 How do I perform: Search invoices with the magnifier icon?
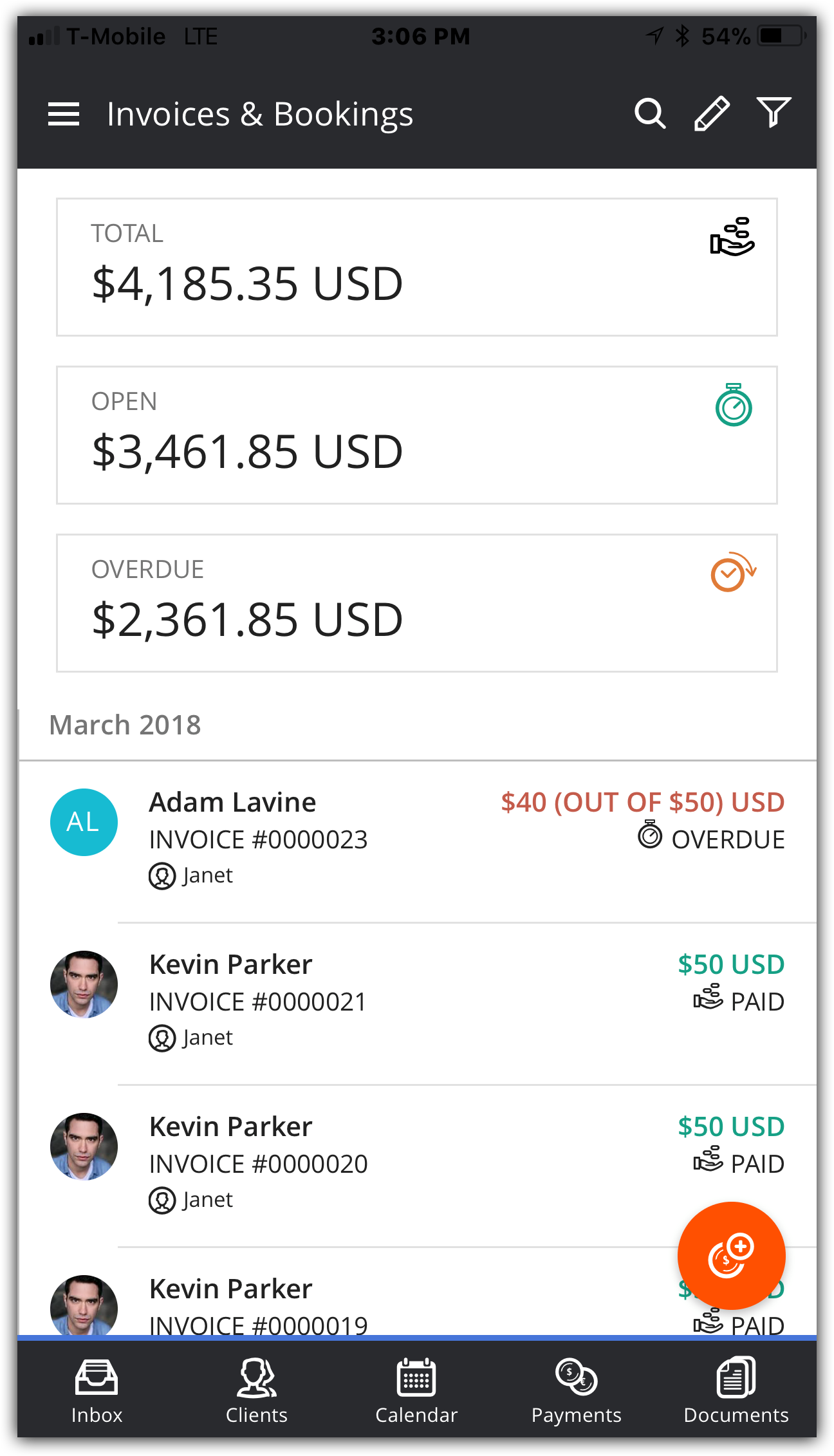point(650,114)
